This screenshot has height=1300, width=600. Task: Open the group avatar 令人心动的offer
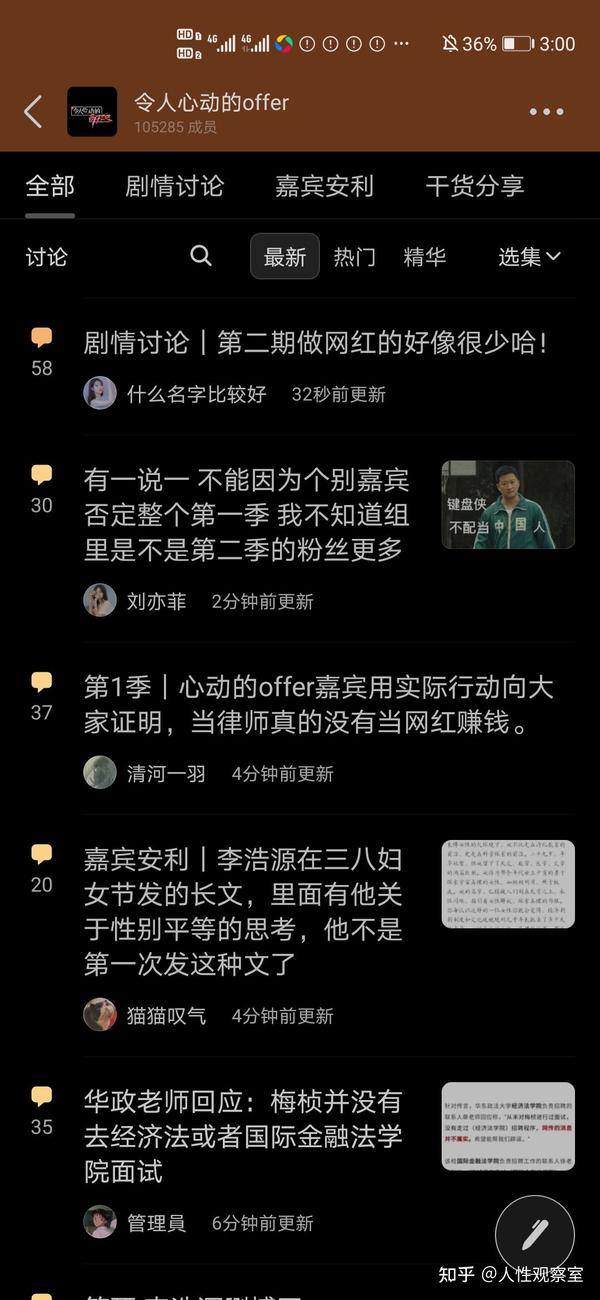click(x=92, y=112)
